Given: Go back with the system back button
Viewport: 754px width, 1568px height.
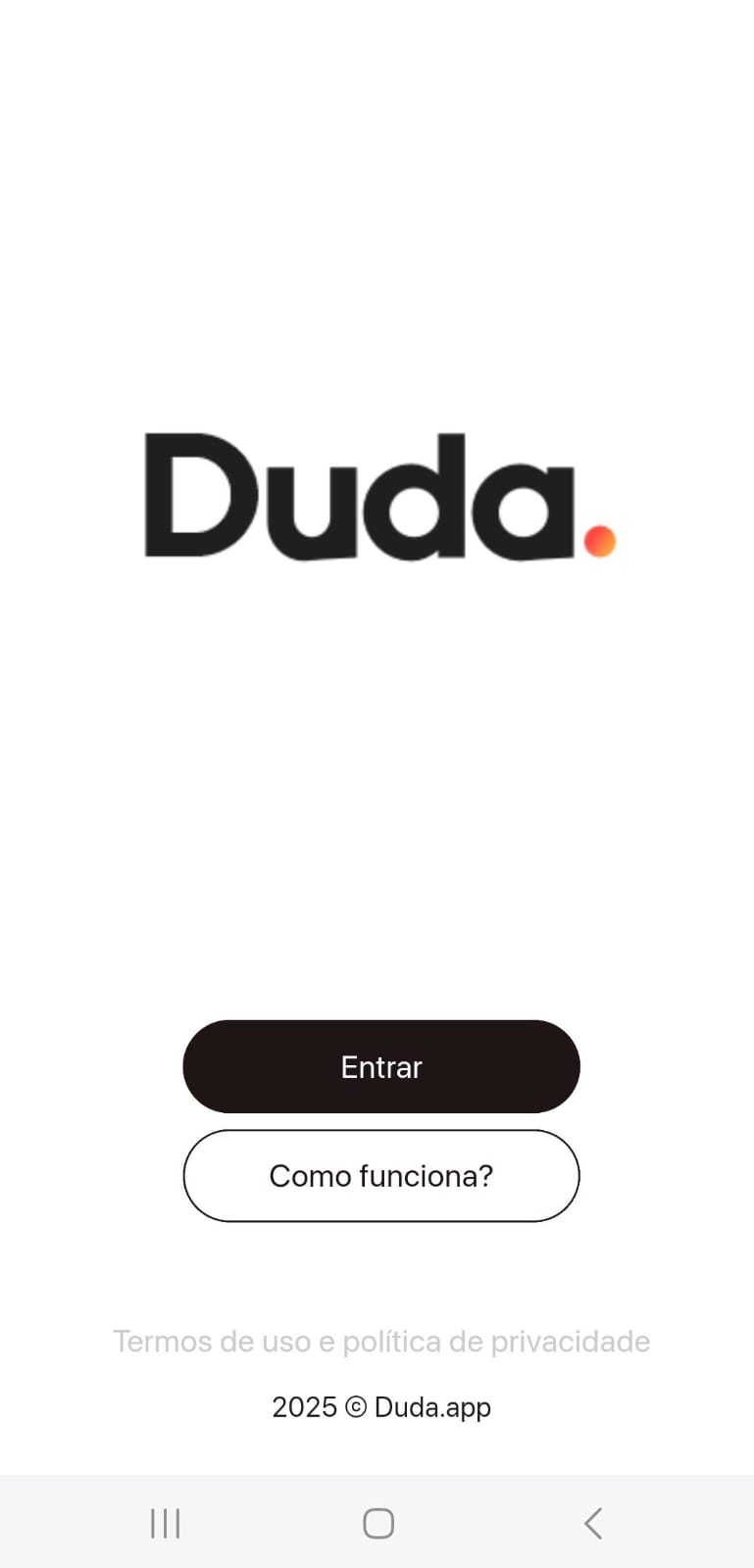Looking at the screenshot, I should pos(592,1523).
